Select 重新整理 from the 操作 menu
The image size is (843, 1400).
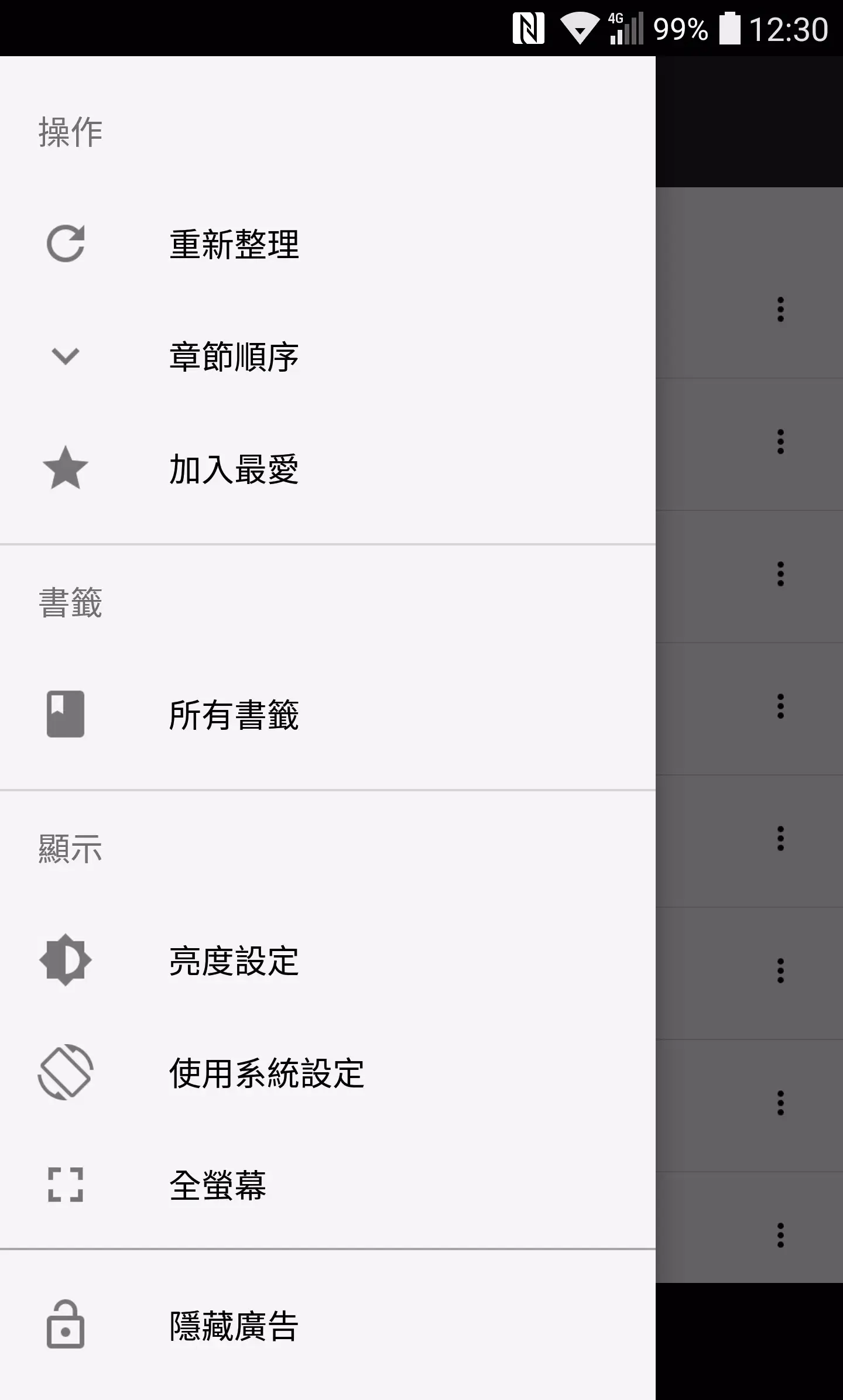click(x=234, y=245)
